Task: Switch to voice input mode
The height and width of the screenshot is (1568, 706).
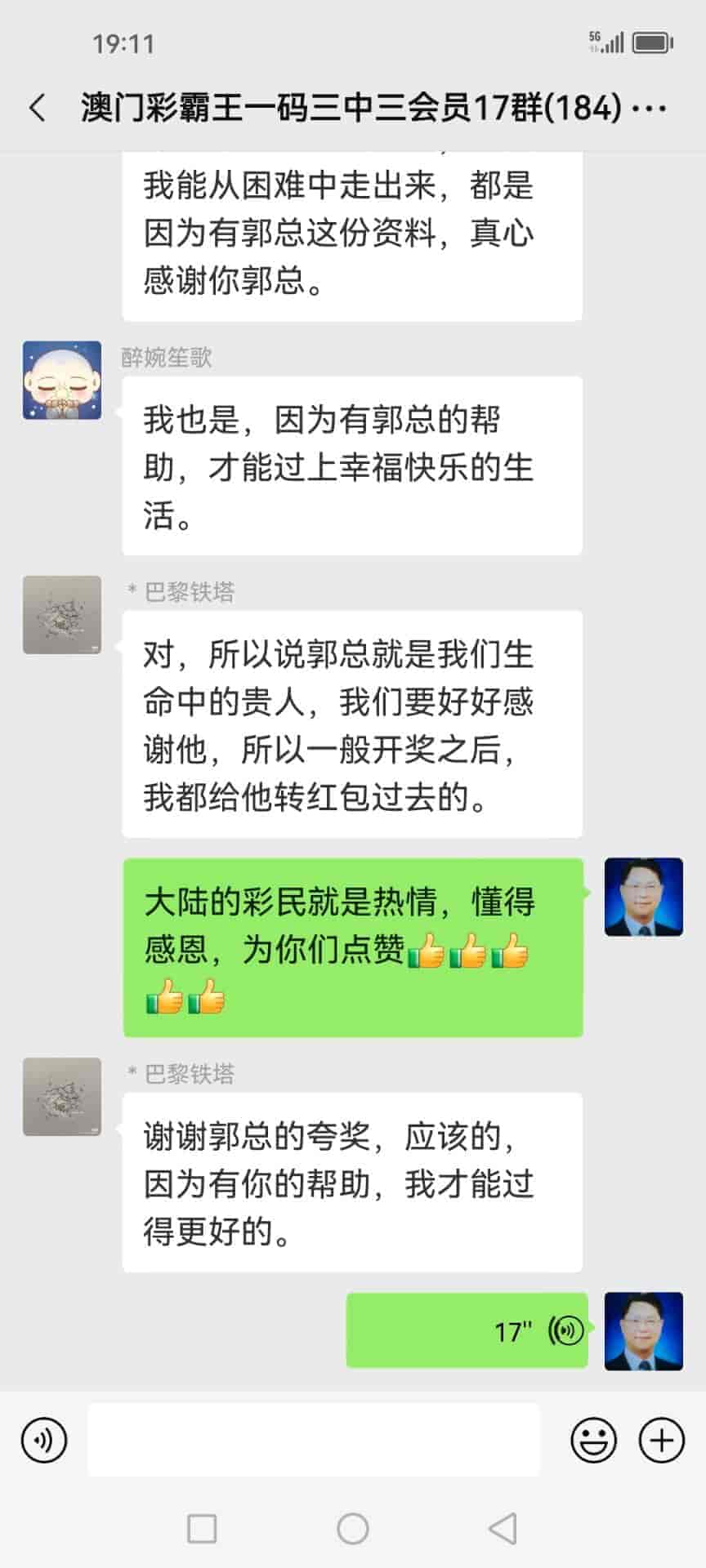Action: coord(44,1440)
